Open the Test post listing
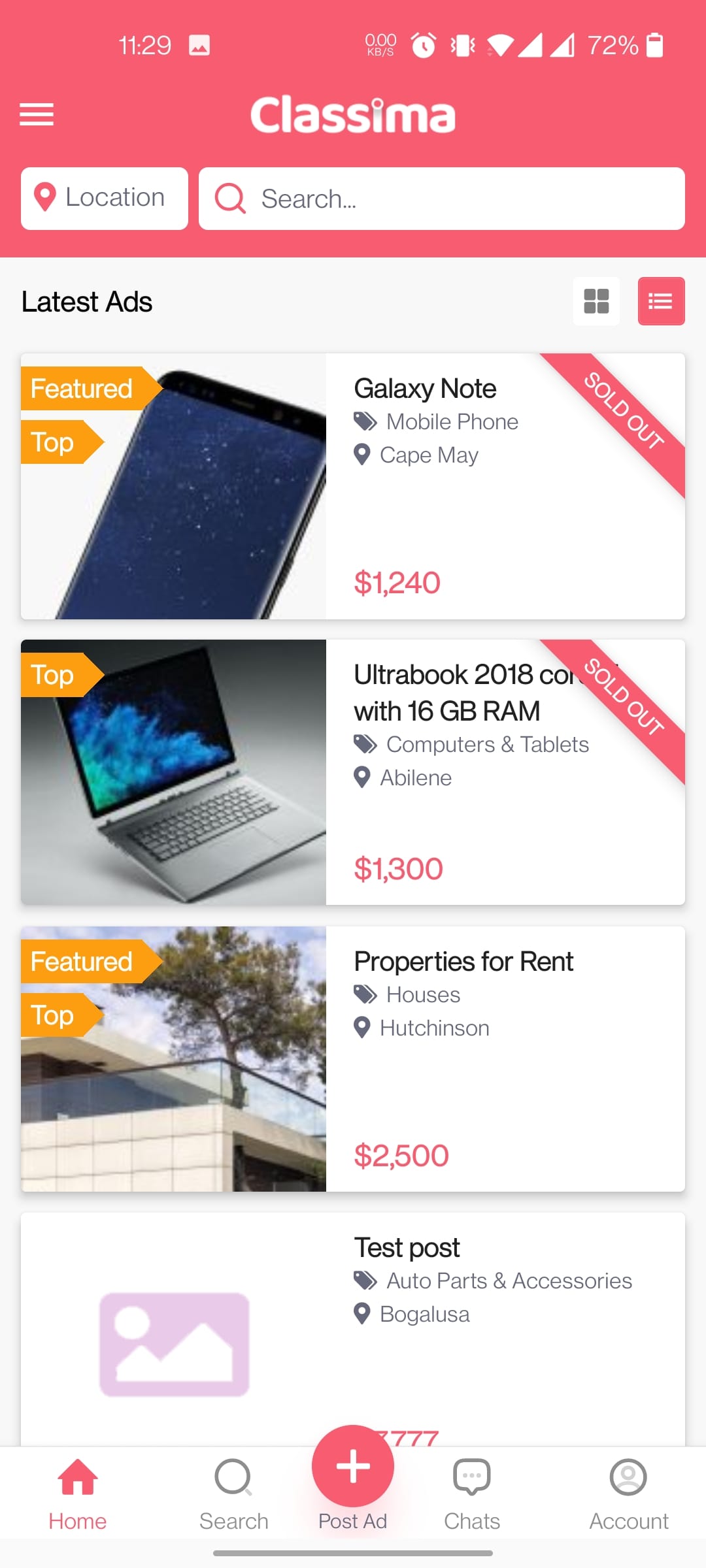The image size is (706, 1568). (x=407, y=1249)
